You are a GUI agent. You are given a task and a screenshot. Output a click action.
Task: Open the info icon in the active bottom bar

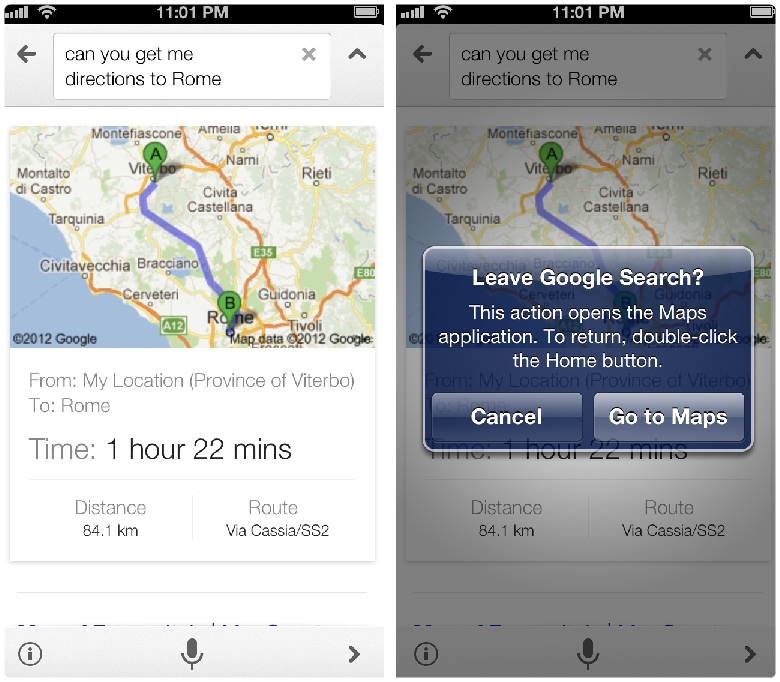pyautogui.click(x=30, y=655)
